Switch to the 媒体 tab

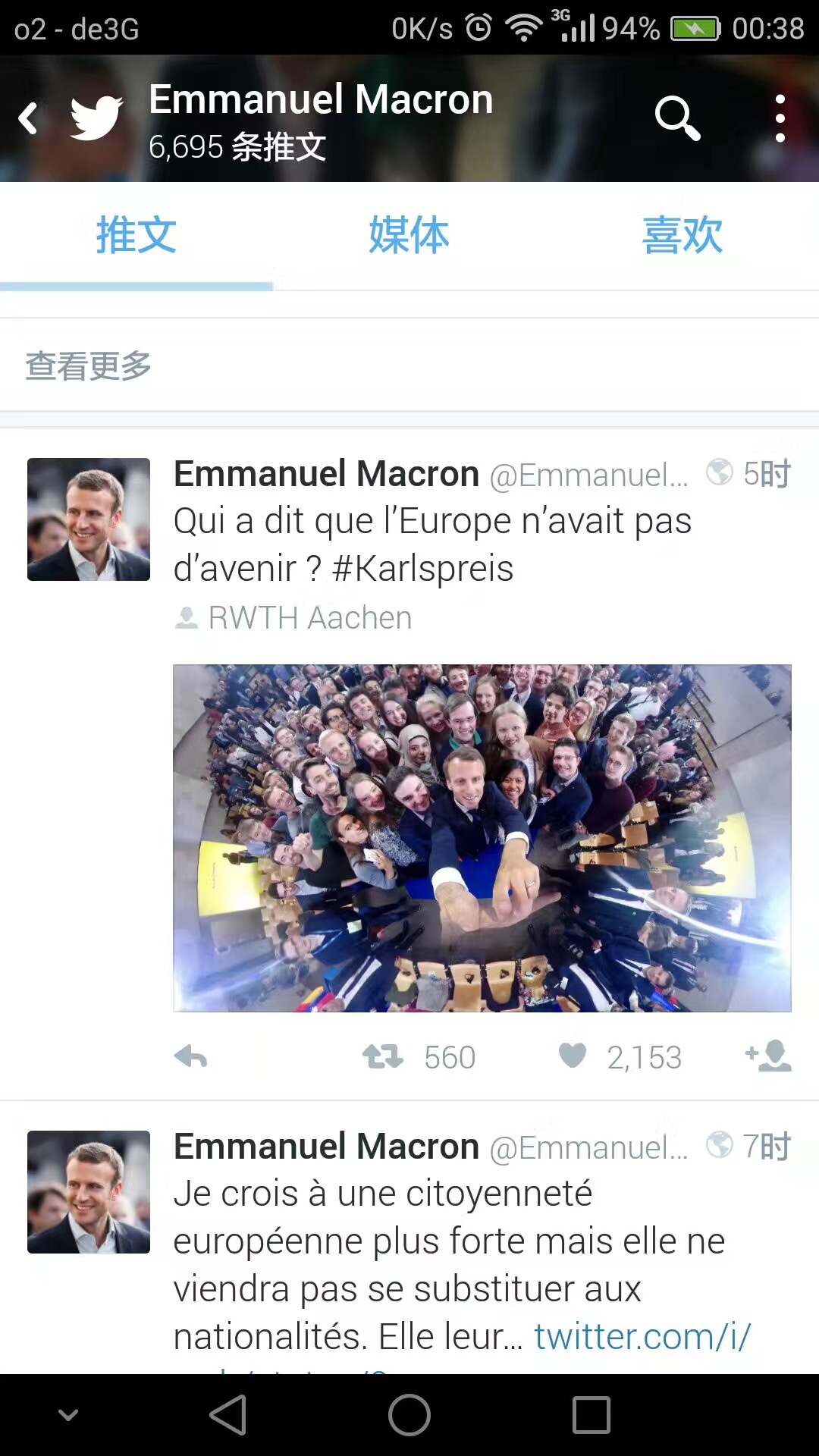(x=409, y=235)
